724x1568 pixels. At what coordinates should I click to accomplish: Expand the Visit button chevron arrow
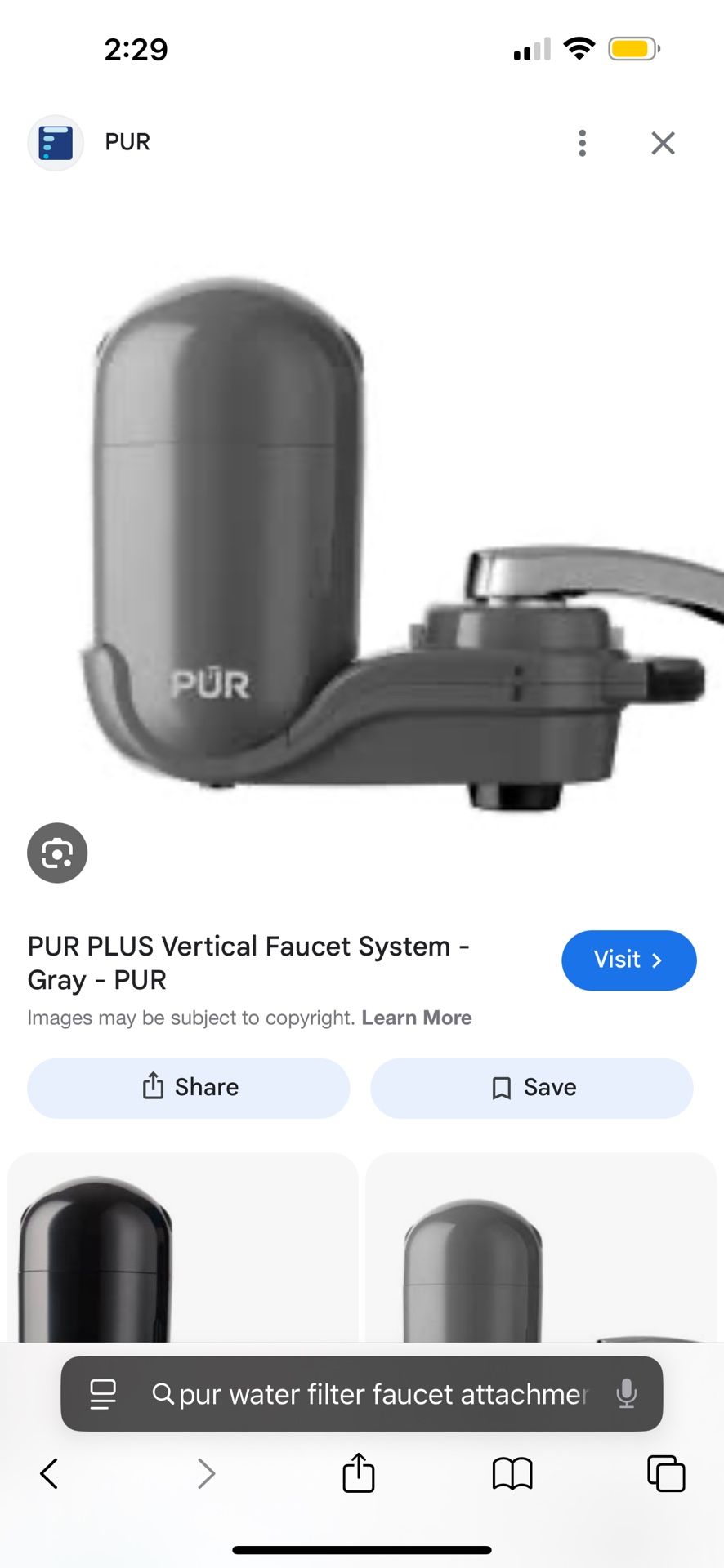(657, 960)
